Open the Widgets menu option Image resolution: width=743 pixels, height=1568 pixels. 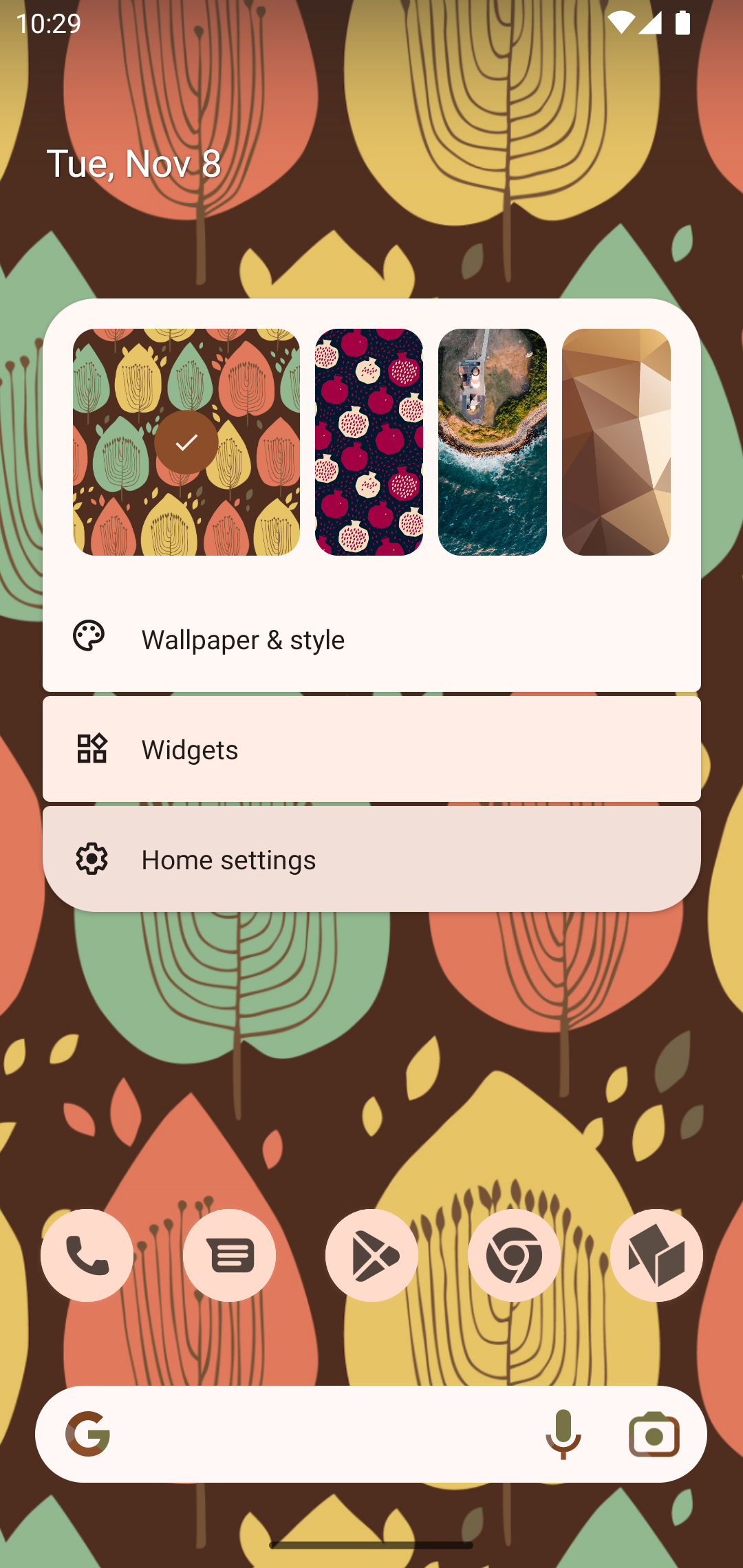tap(371, 749)
